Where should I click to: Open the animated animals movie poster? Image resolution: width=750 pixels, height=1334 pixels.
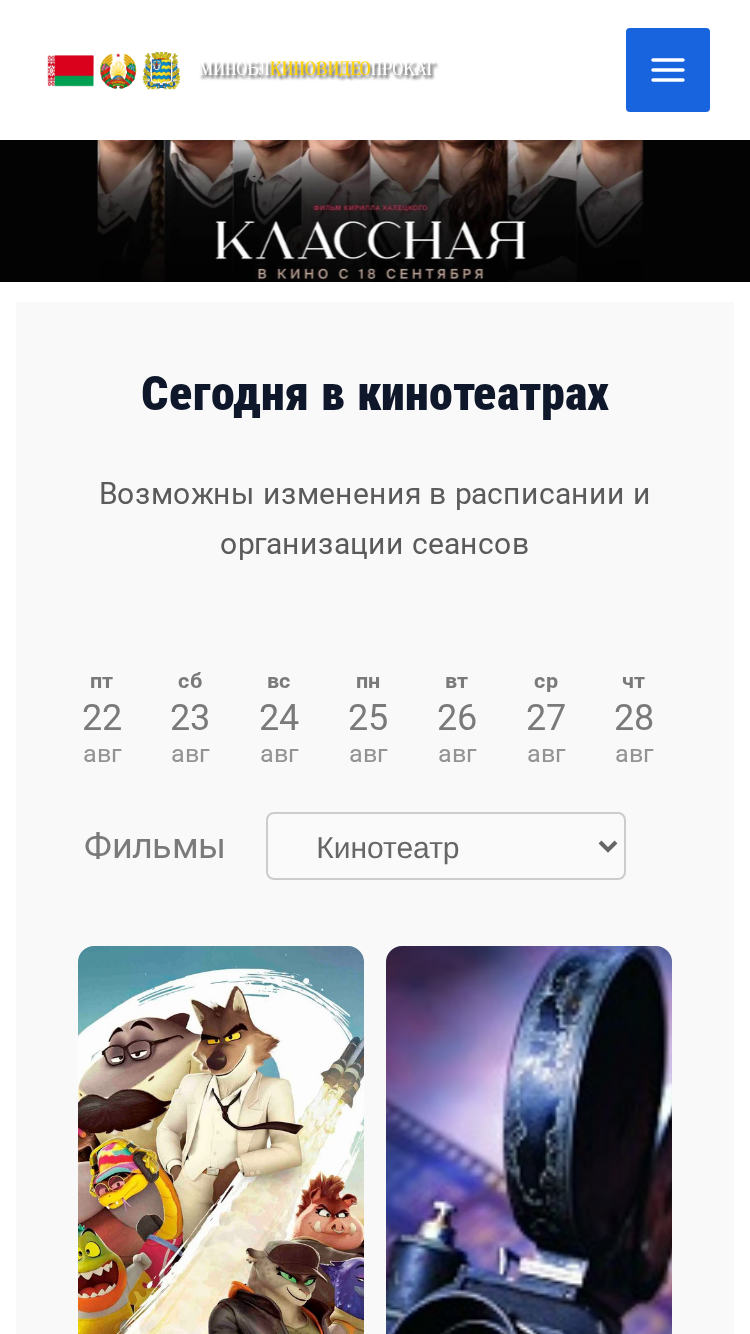[221, 1140]
